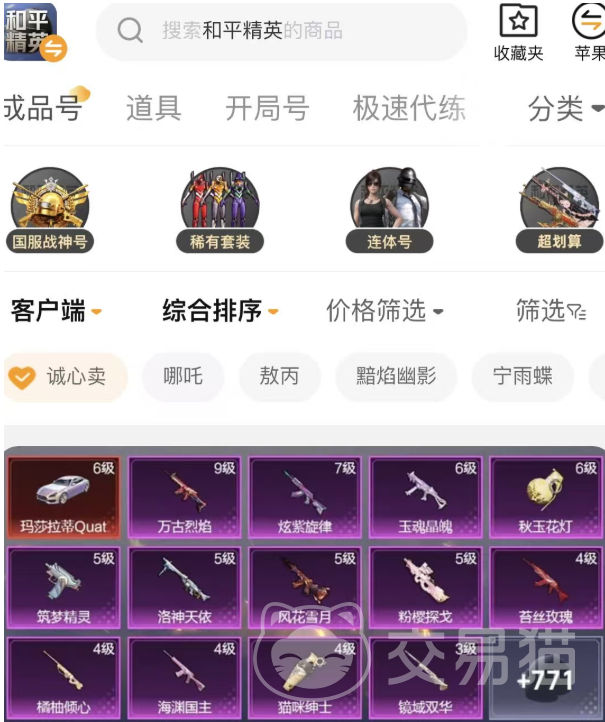Expand the 综合排序 sort dropdown

220,310
